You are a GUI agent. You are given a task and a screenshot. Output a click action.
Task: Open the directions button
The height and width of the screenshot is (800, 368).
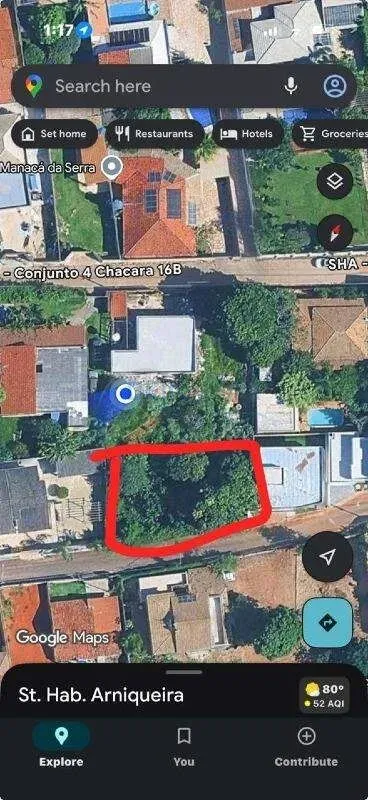[x=328, y=622]
